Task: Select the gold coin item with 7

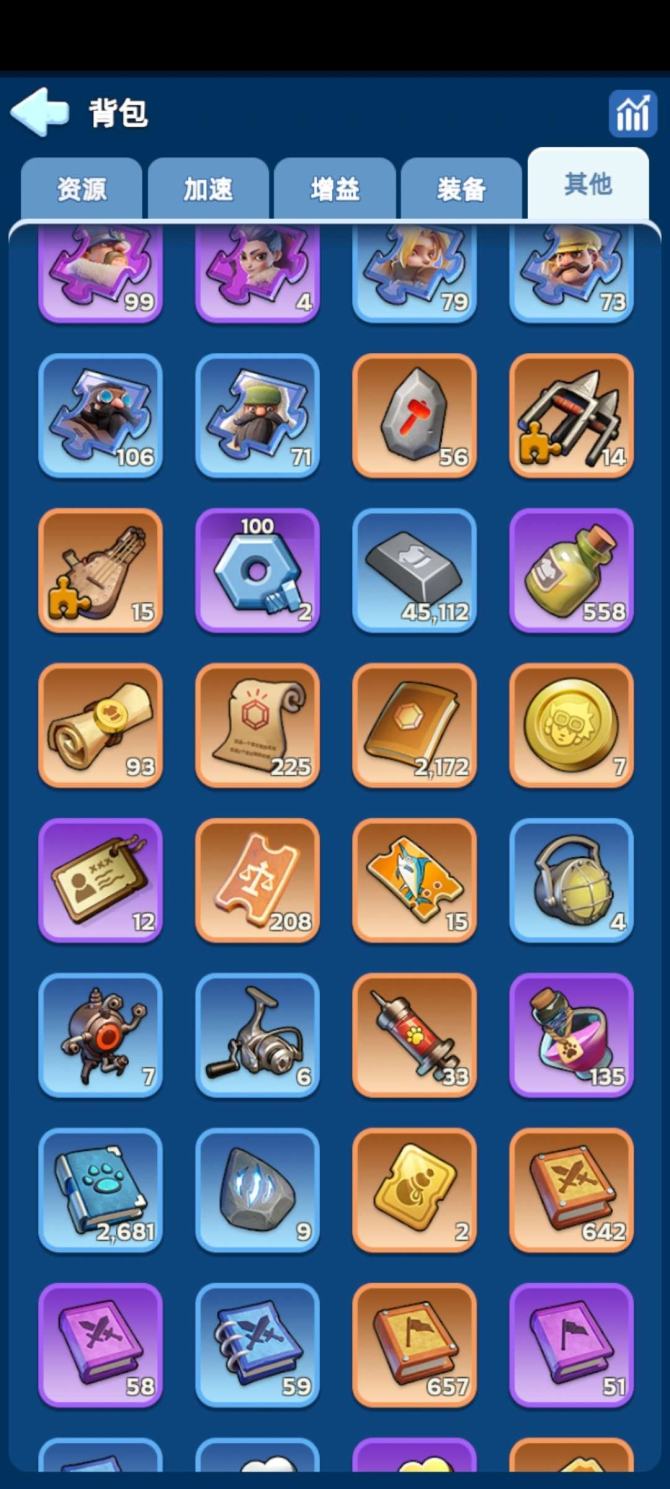Action: (571, 726)
